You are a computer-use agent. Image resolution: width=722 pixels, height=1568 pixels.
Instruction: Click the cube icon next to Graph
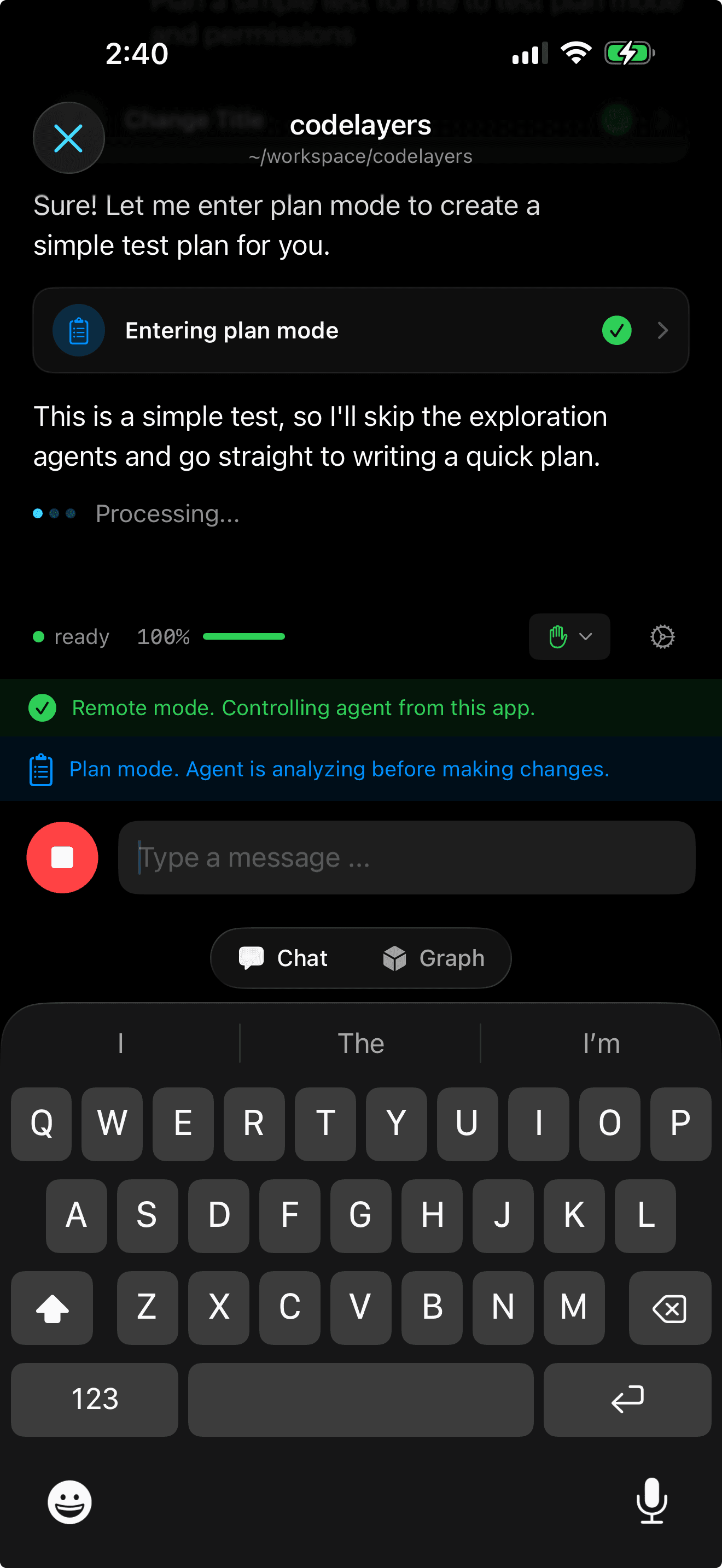(394, 957)
